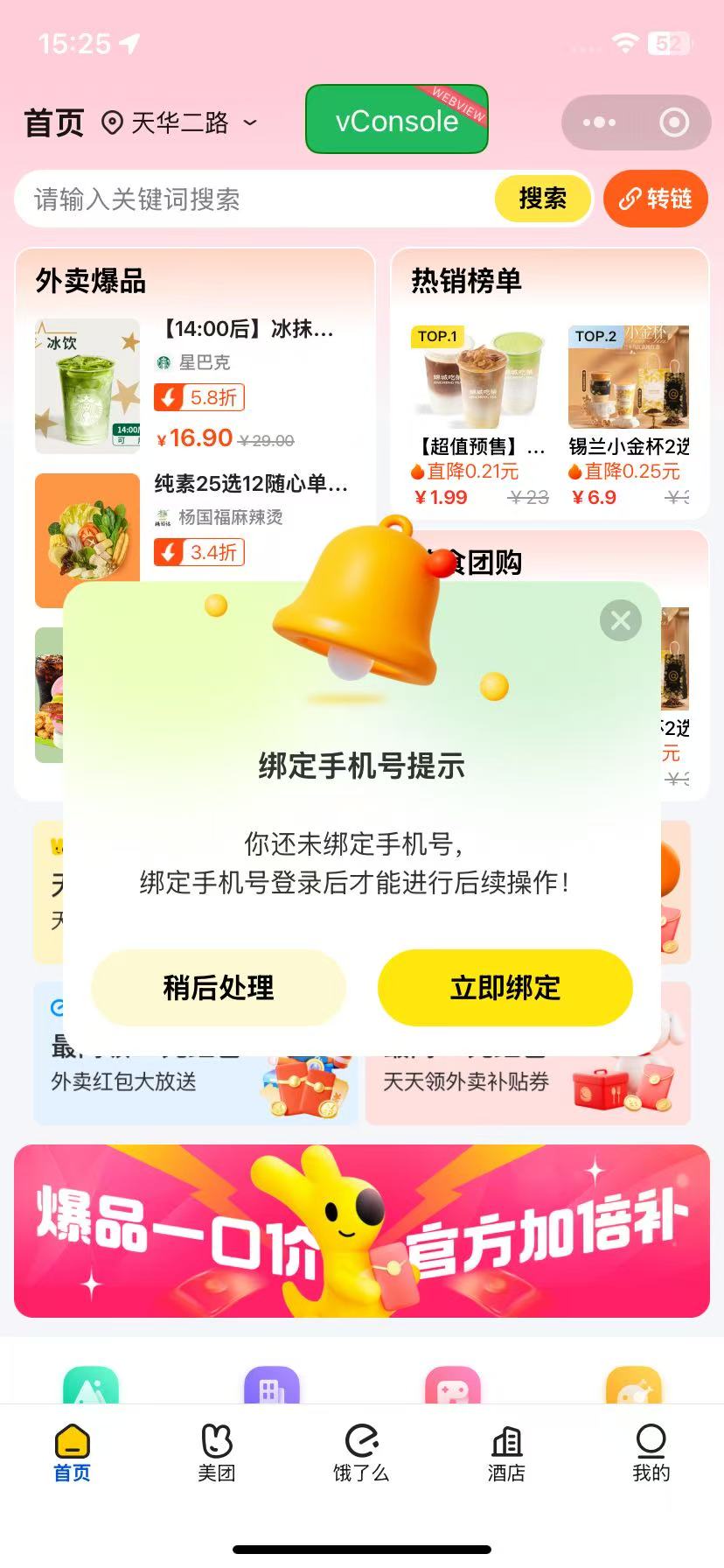Open 爆品一口价 官方加倍补 banner
Viewport: 724px width, 1568px height.
(362, 1230)
